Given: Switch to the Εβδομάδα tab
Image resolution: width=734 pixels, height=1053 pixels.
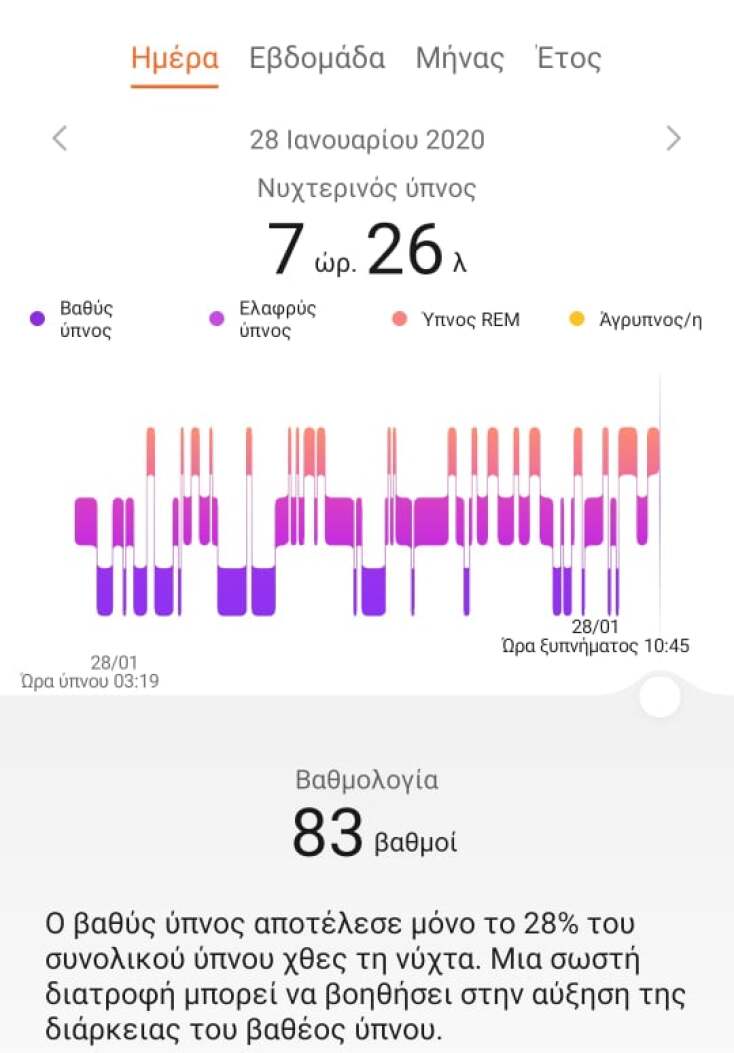Looking at the screenshot, I should coord(317,58).
